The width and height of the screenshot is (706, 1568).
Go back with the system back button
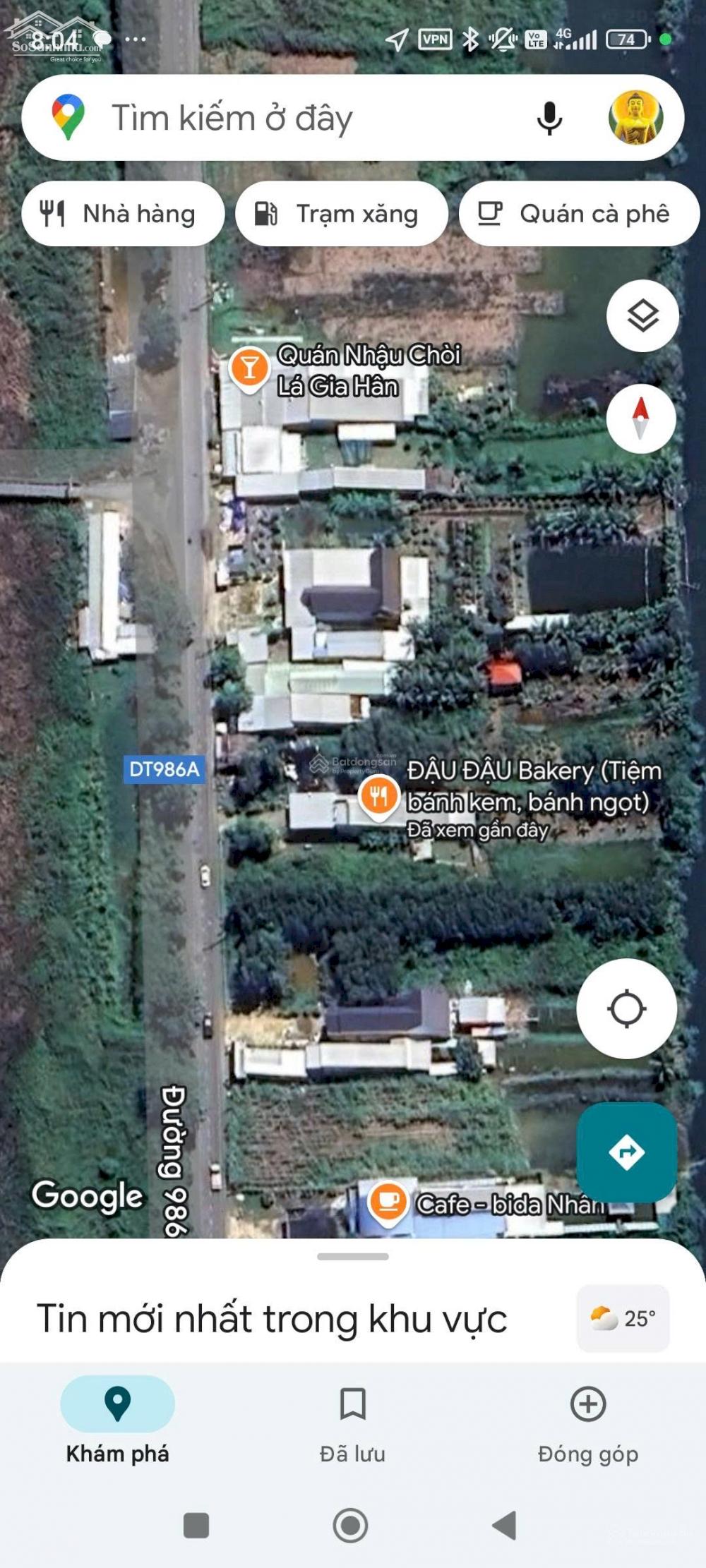click(505, 1525)
